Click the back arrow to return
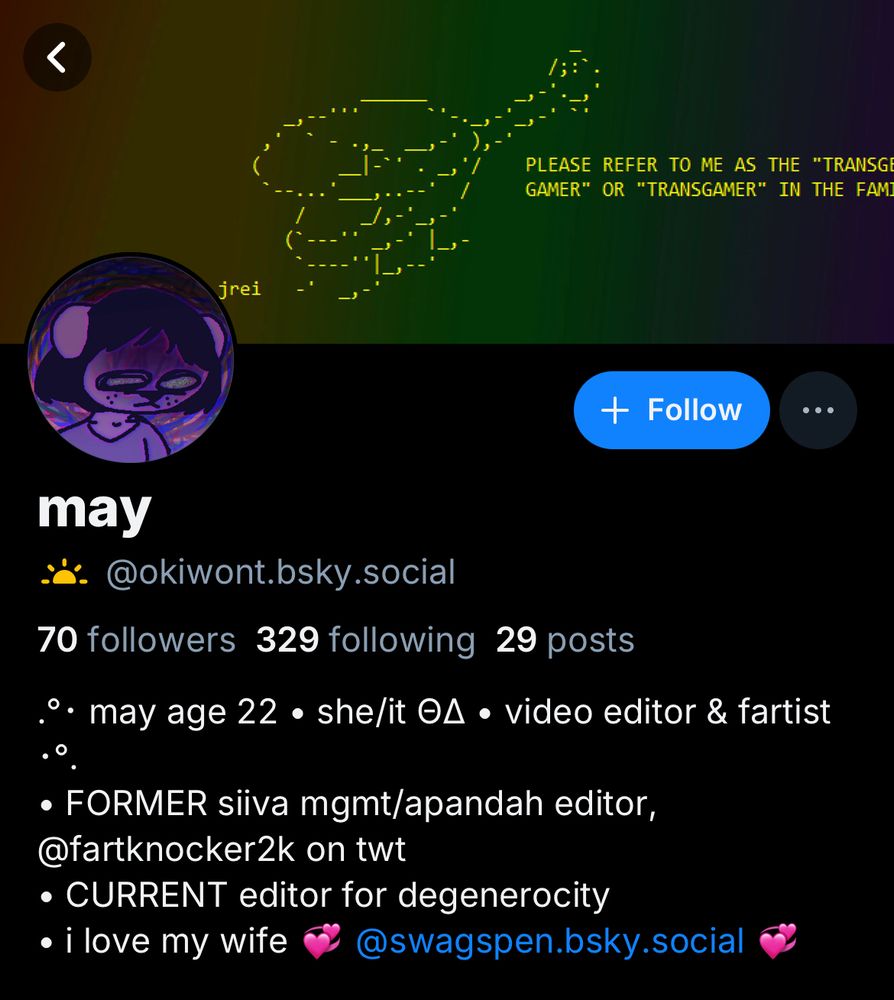Viewport: 894px width, 1000px height. click(x=57, y=58)
